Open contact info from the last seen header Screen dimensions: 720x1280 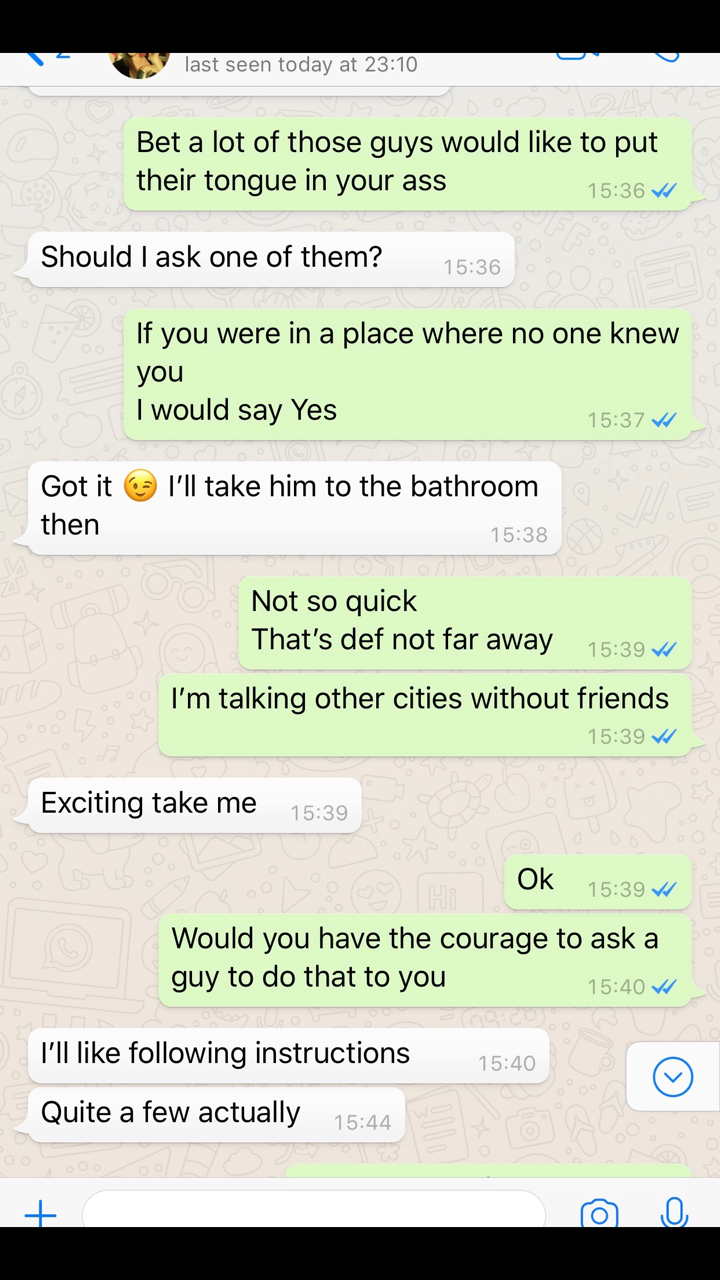[300, 65]
